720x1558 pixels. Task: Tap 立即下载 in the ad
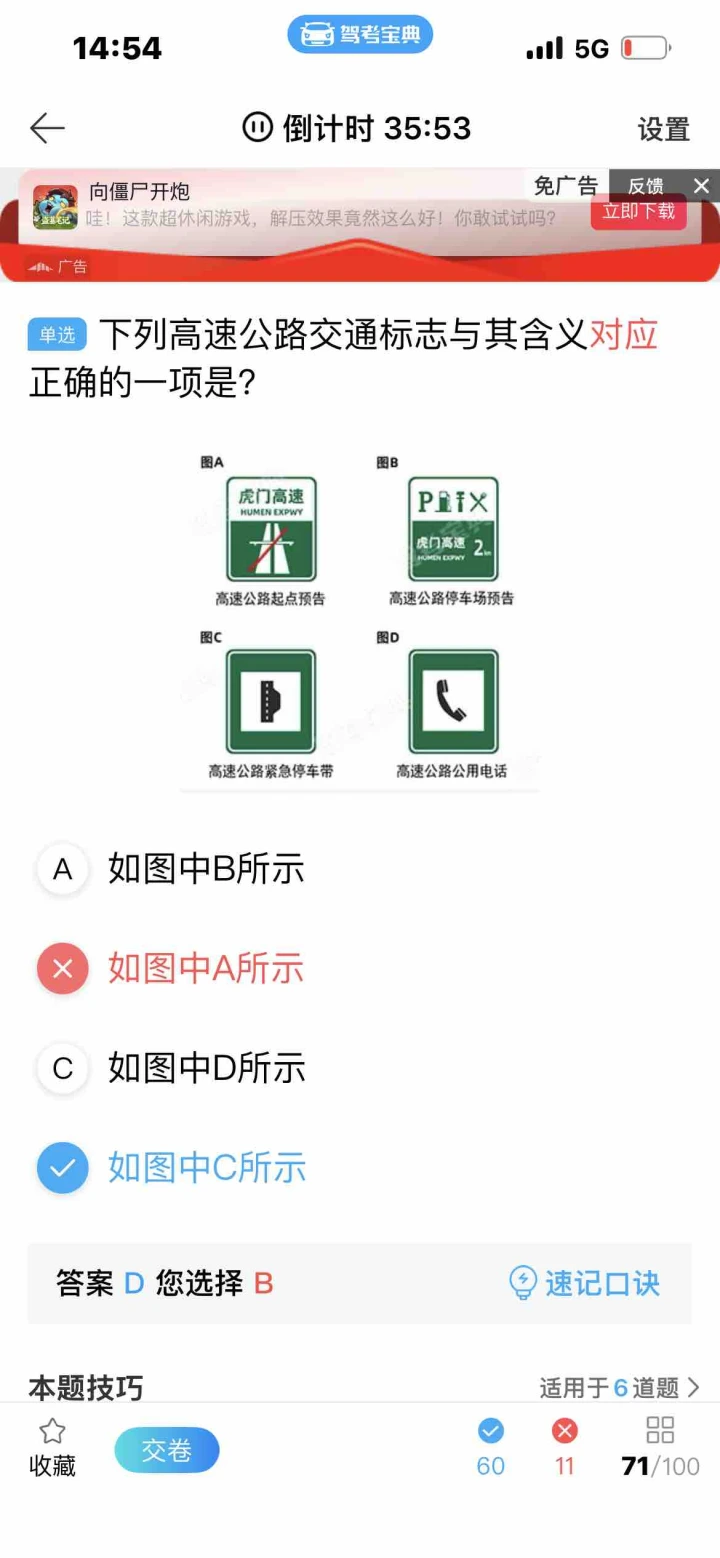pos(638,211)
